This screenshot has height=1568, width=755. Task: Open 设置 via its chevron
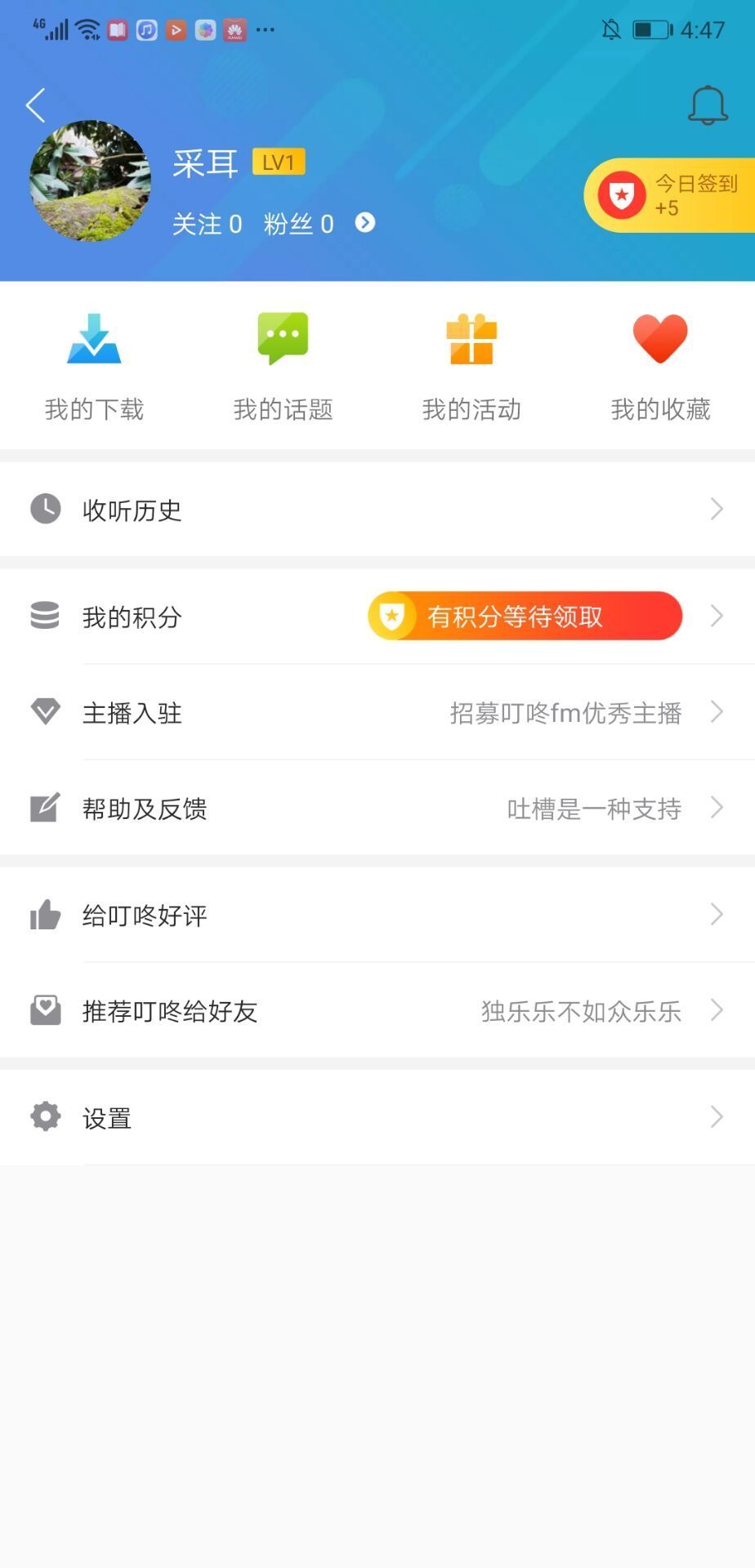tap(717, 1116)
